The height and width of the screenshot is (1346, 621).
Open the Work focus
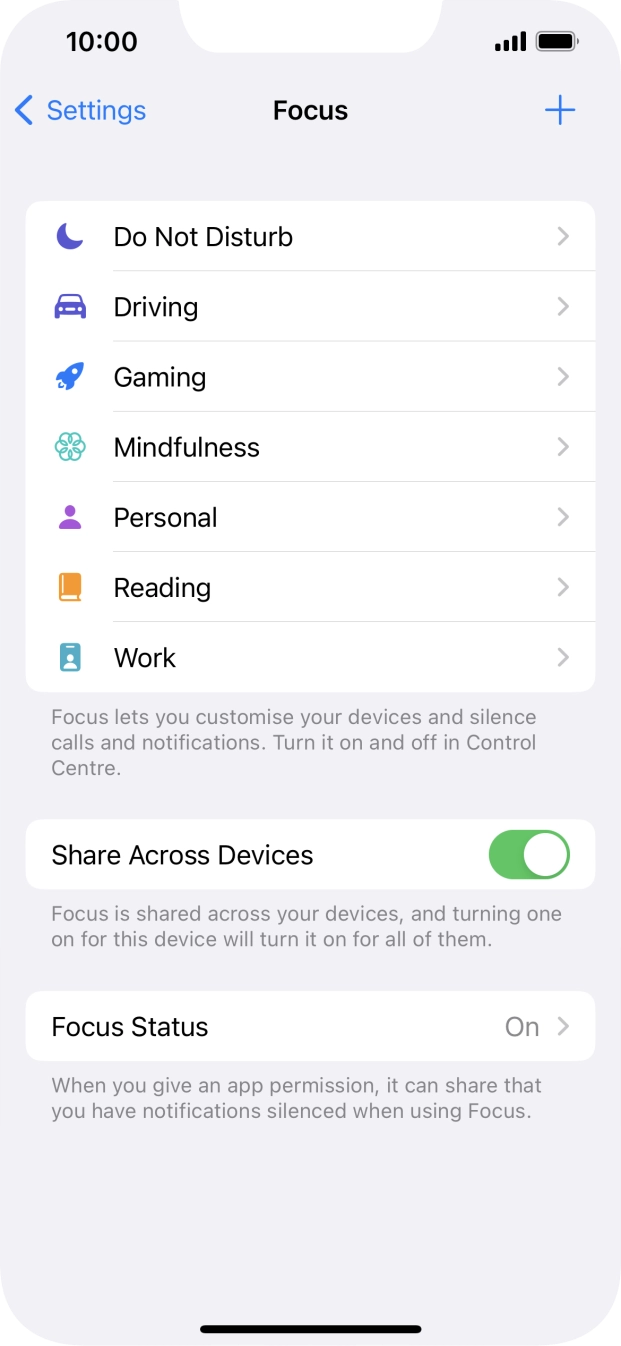[310, 657]
